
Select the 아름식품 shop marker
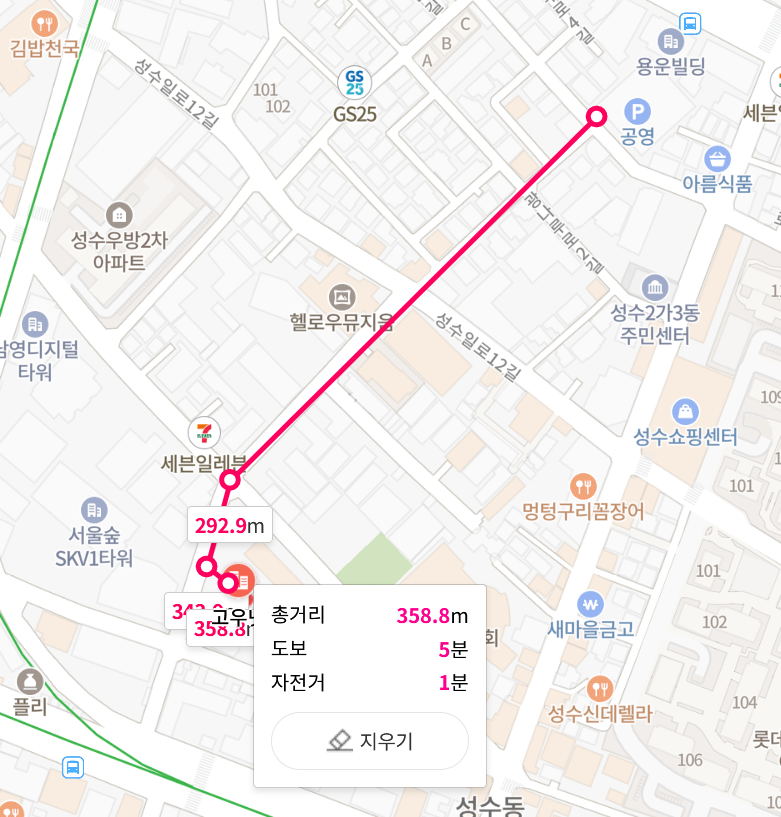tap(717, 158)
